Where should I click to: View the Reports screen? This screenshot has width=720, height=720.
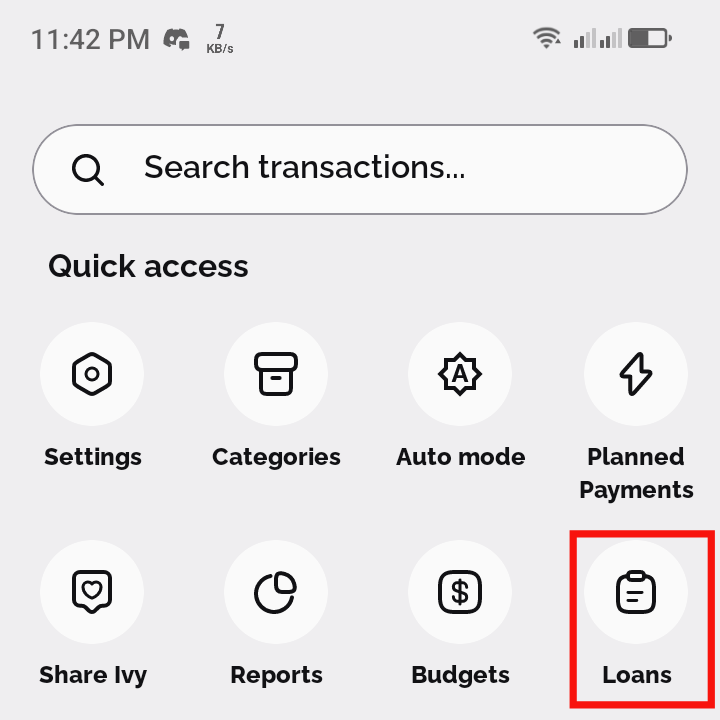(x=276, y=593)
